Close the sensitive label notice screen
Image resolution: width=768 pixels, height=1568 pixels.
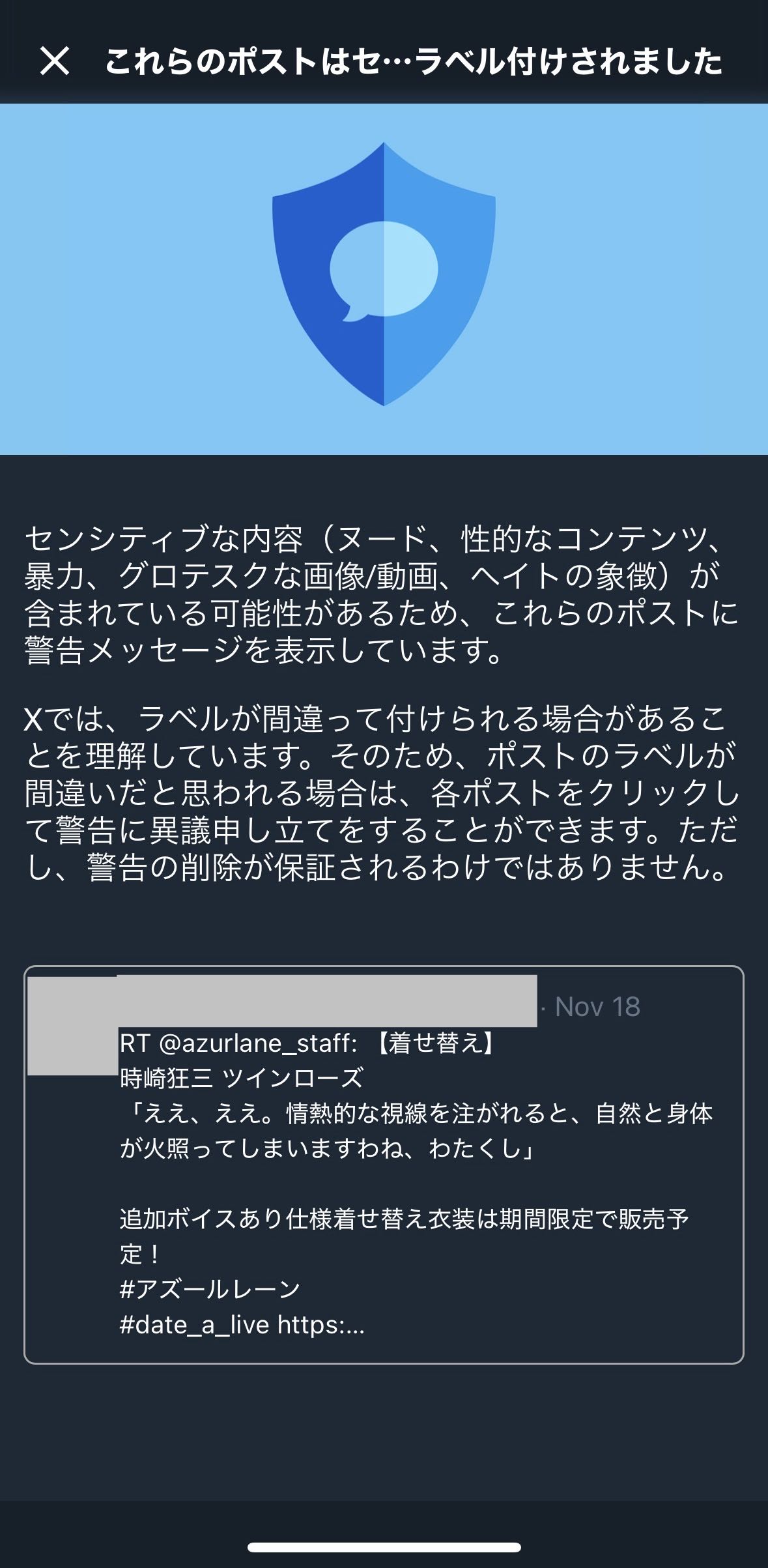55,61
